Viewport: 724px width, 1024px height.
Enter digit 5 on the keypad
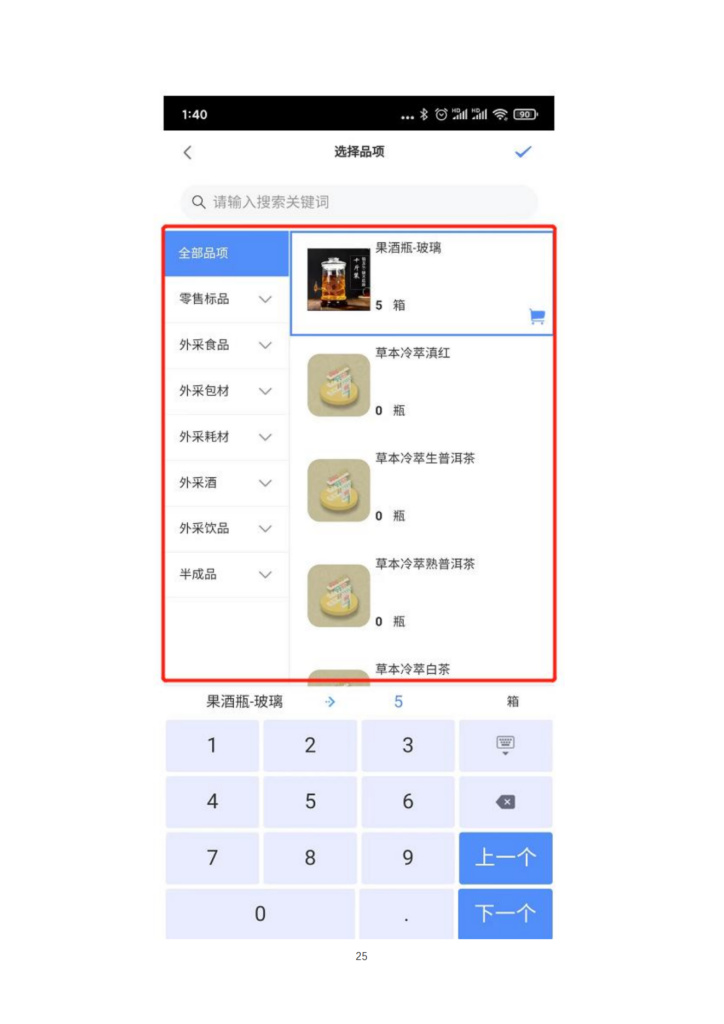pyautogui.click(x=310, y=802)
